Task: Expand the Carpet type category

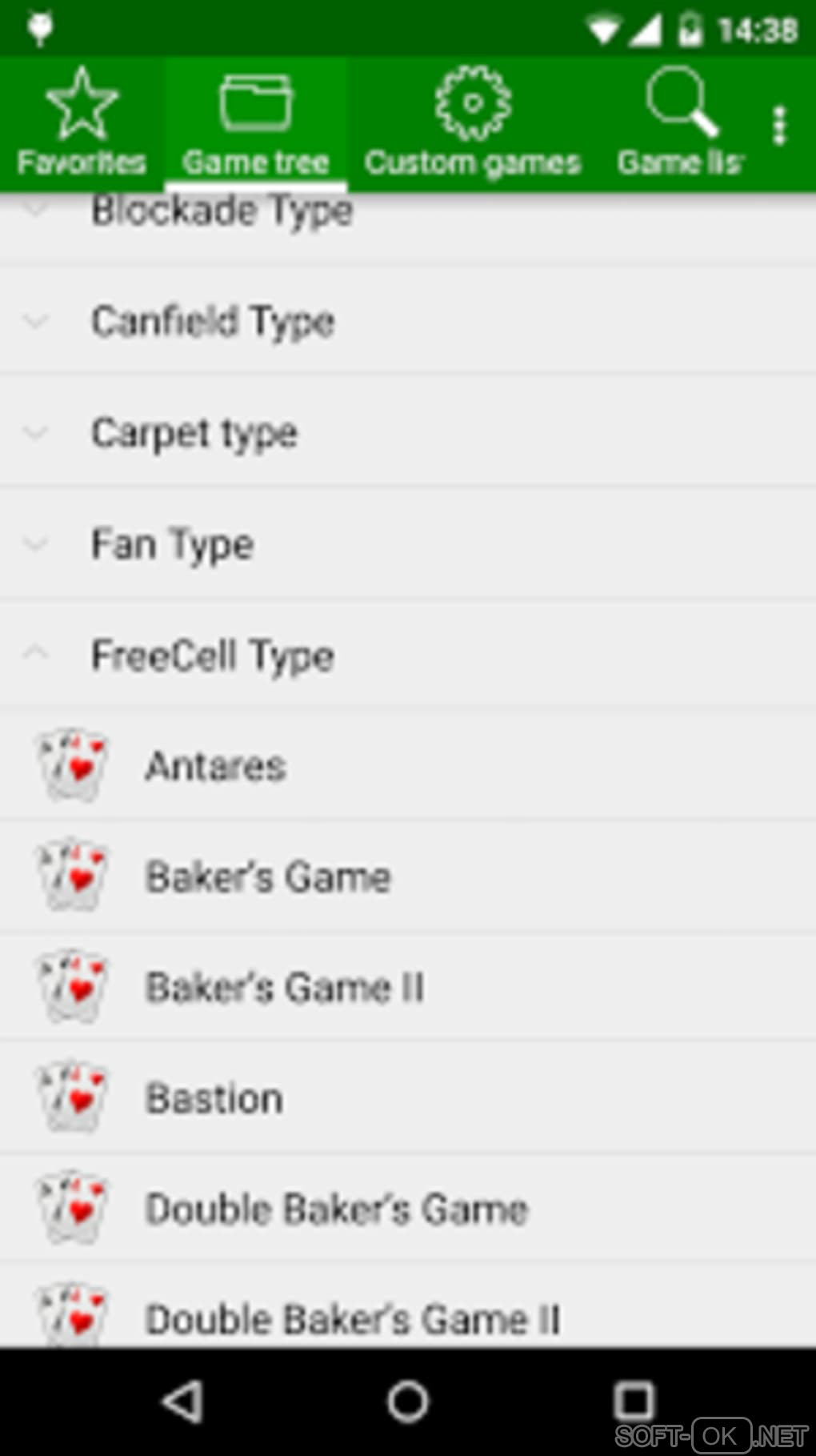Action: coord(194,434)
